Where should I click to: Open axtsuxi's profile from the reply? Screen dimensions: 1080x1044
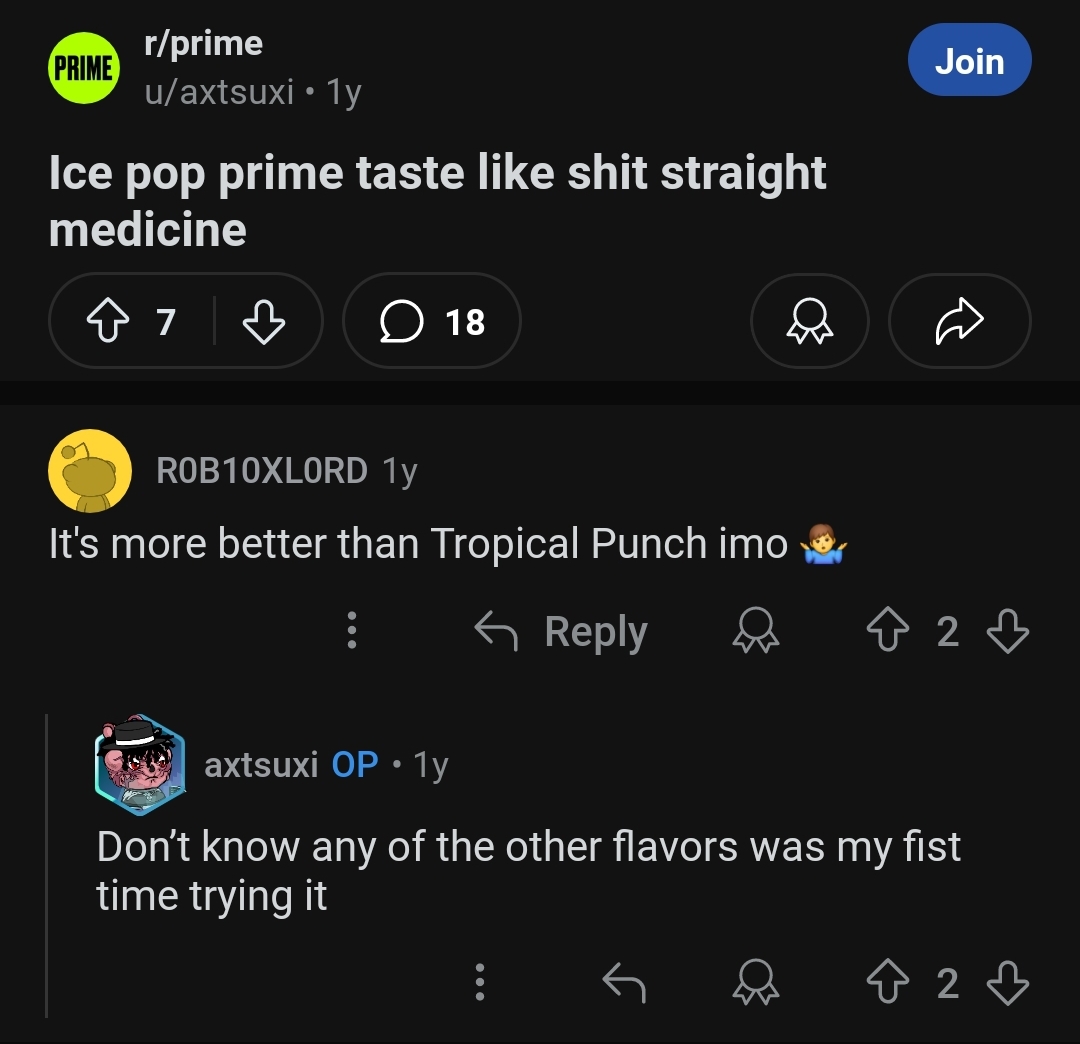pyautogui.click(x=260, y=765)
